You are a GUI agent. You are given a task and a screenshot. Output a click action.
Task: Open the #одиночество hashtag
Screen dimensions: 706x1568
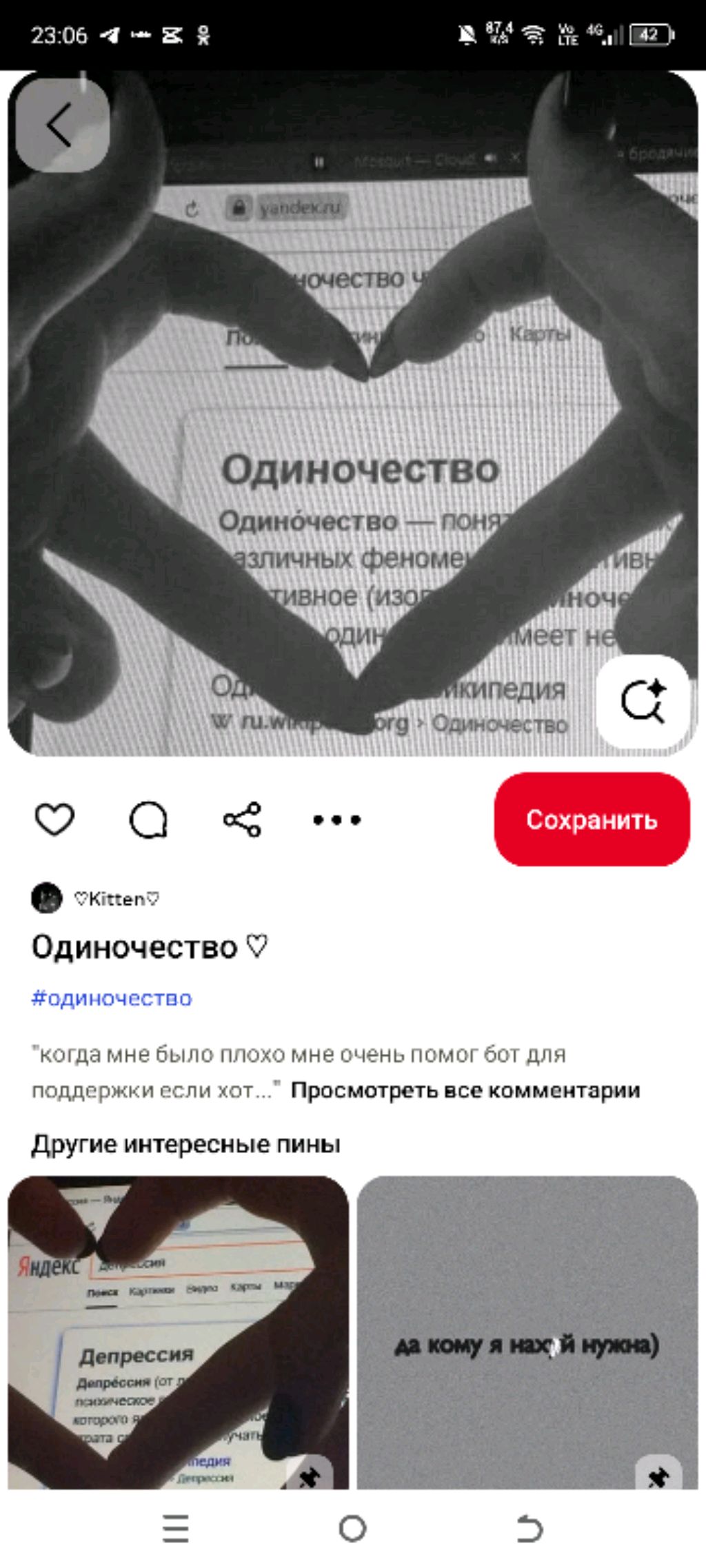[x=112, y=998]
